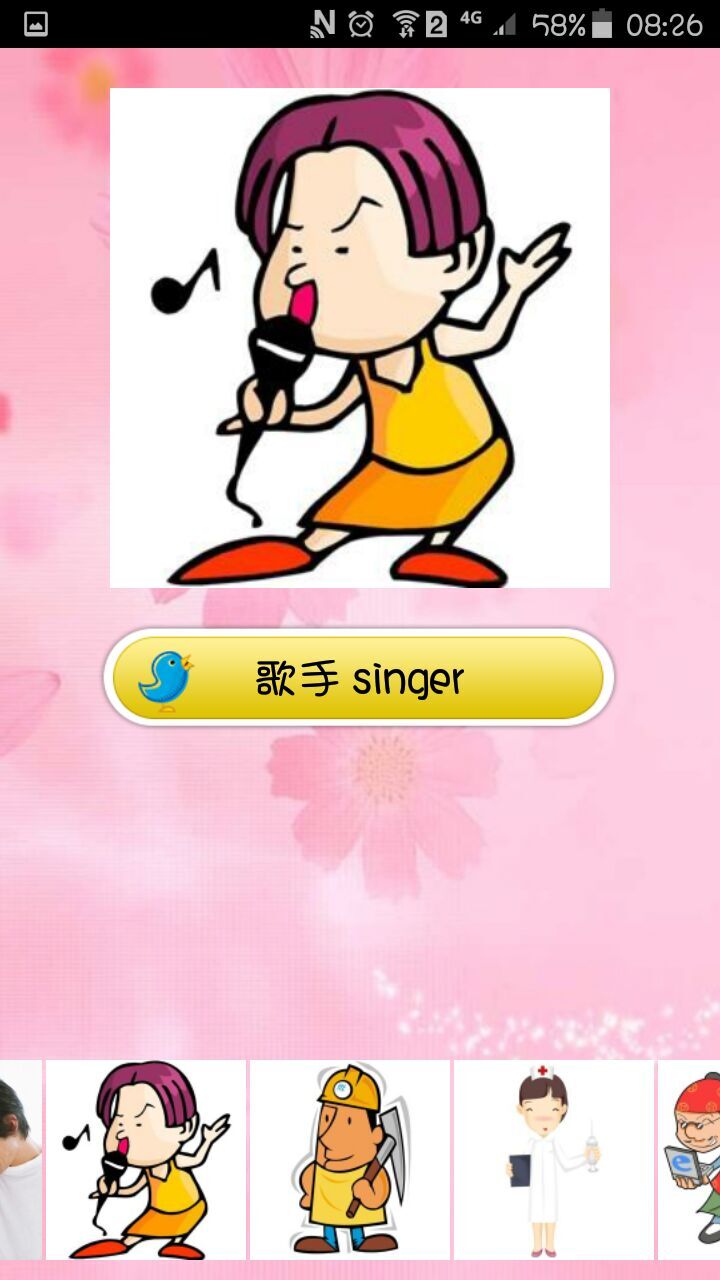This screenshot has height=1280, width=720.
Task: Select the singer thumbnail at the bottom
Action: (x=146, y=1156)
